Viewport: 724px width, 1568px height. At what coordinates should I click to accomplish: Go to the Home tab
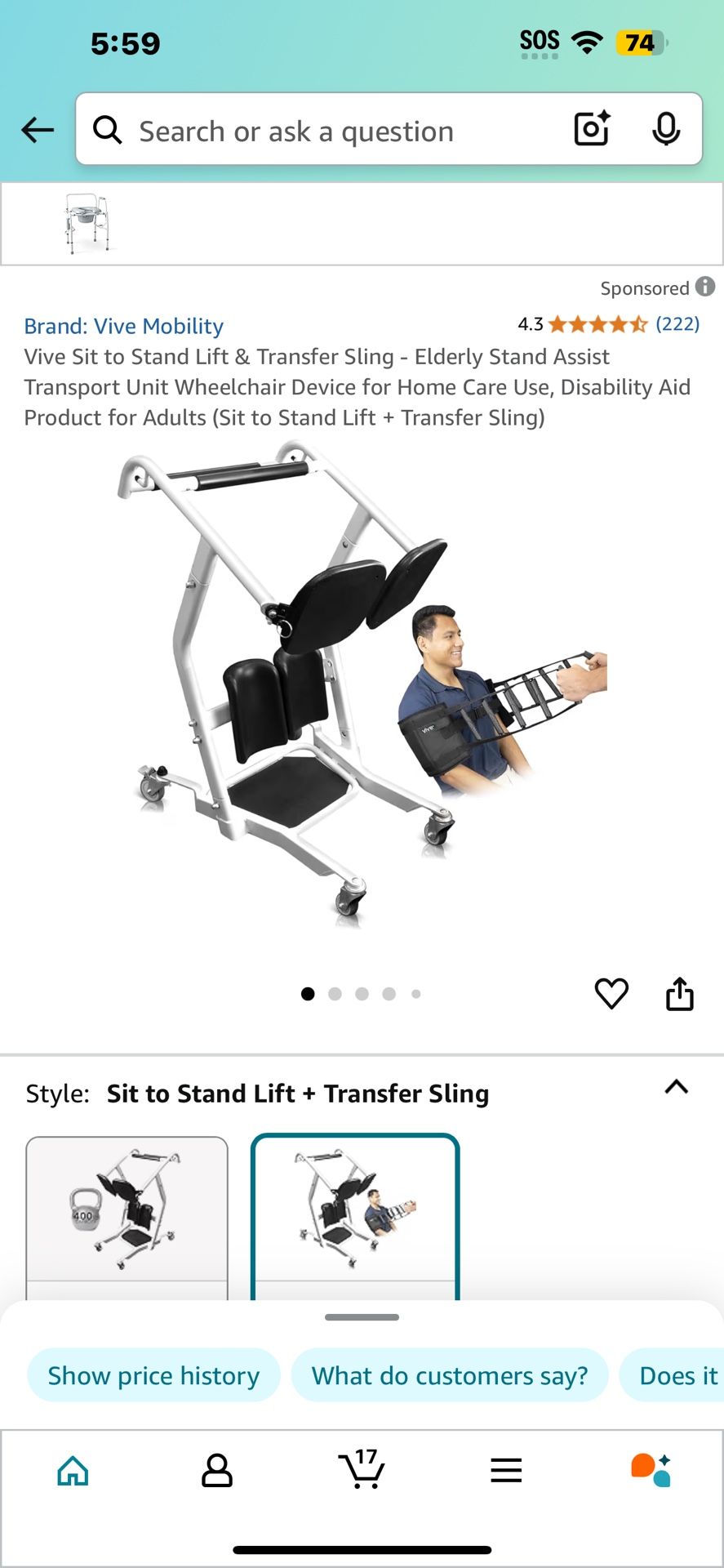pyautogui.click(x=73, y=1471)
